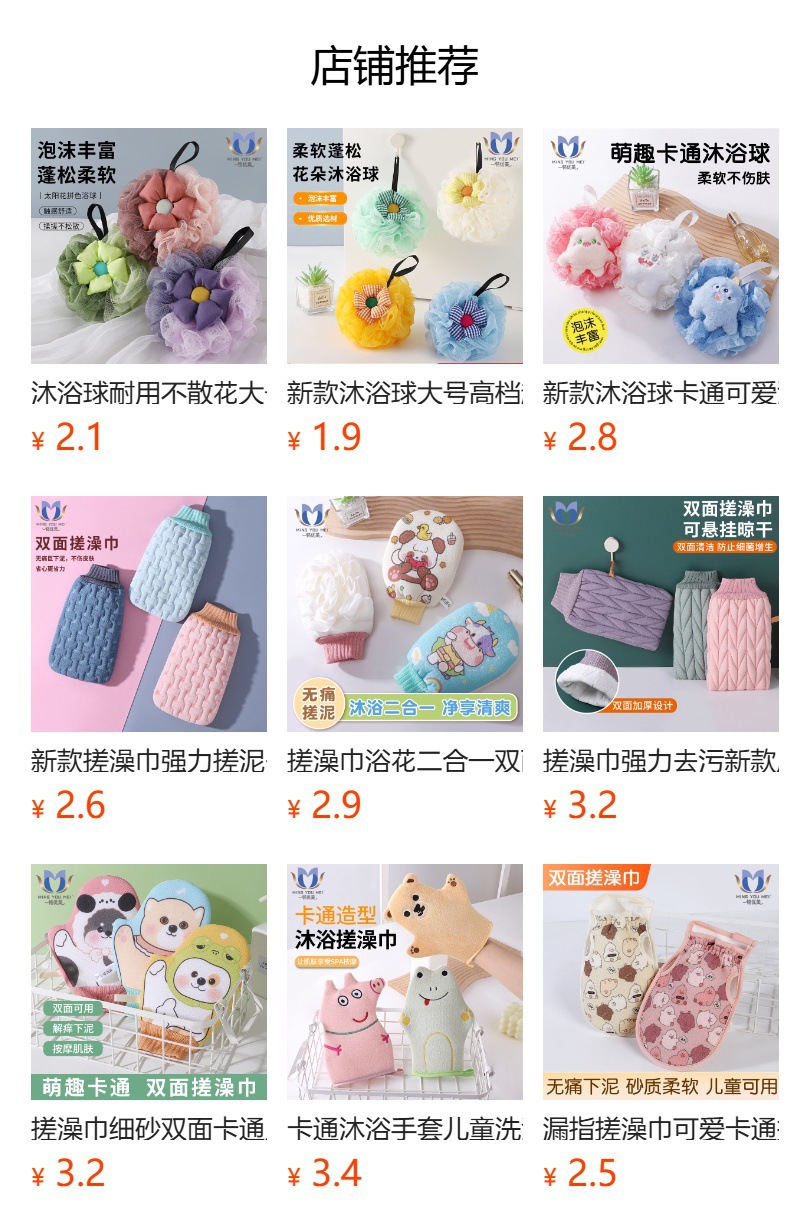Image resolution: width=790 pixels, height=1232 pixels.
Task: View 搓澡巾强力去污新款 at ¥3.2
Action: click(661, 660)
